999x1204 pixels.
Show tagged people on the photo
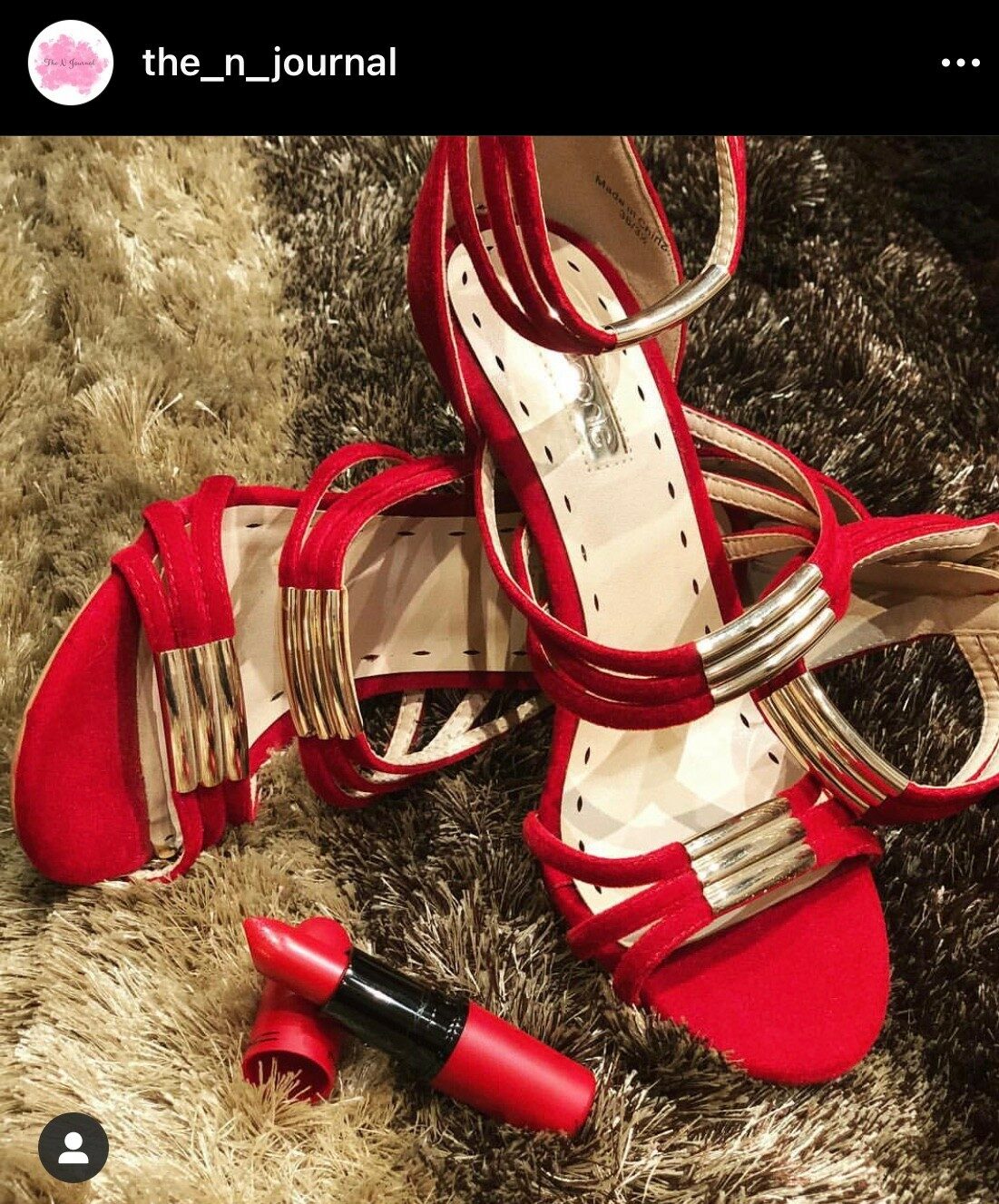73,1148
